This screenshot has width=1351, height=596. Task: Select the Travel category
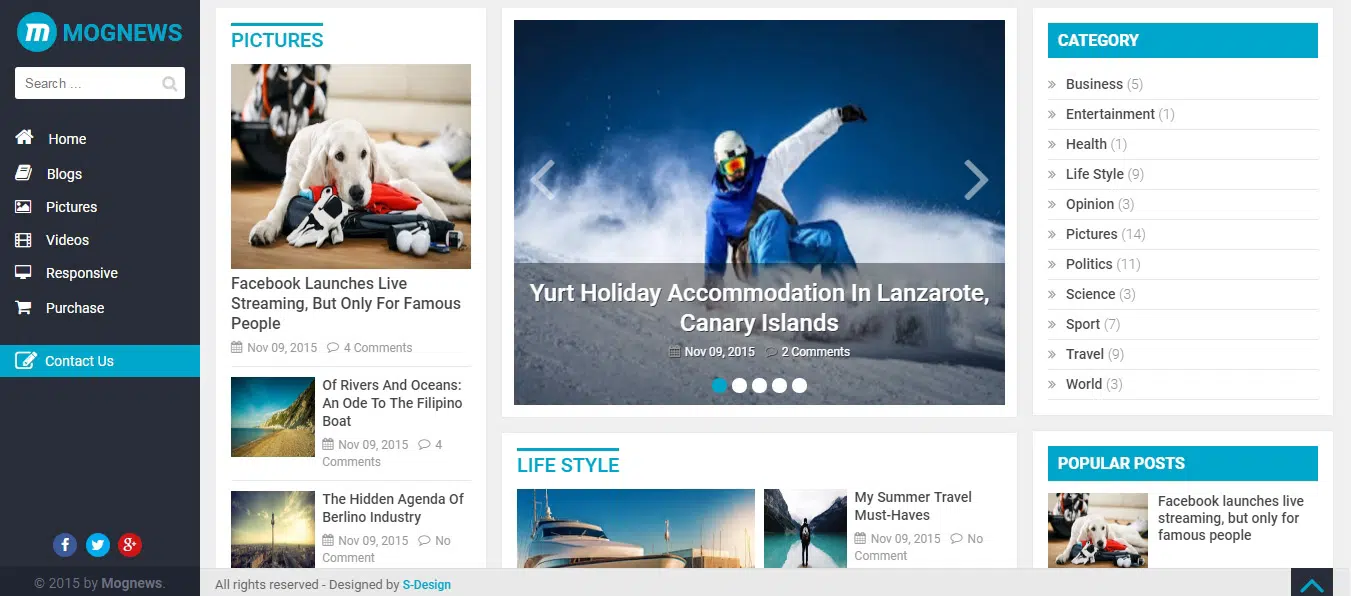click(1085, 354)
